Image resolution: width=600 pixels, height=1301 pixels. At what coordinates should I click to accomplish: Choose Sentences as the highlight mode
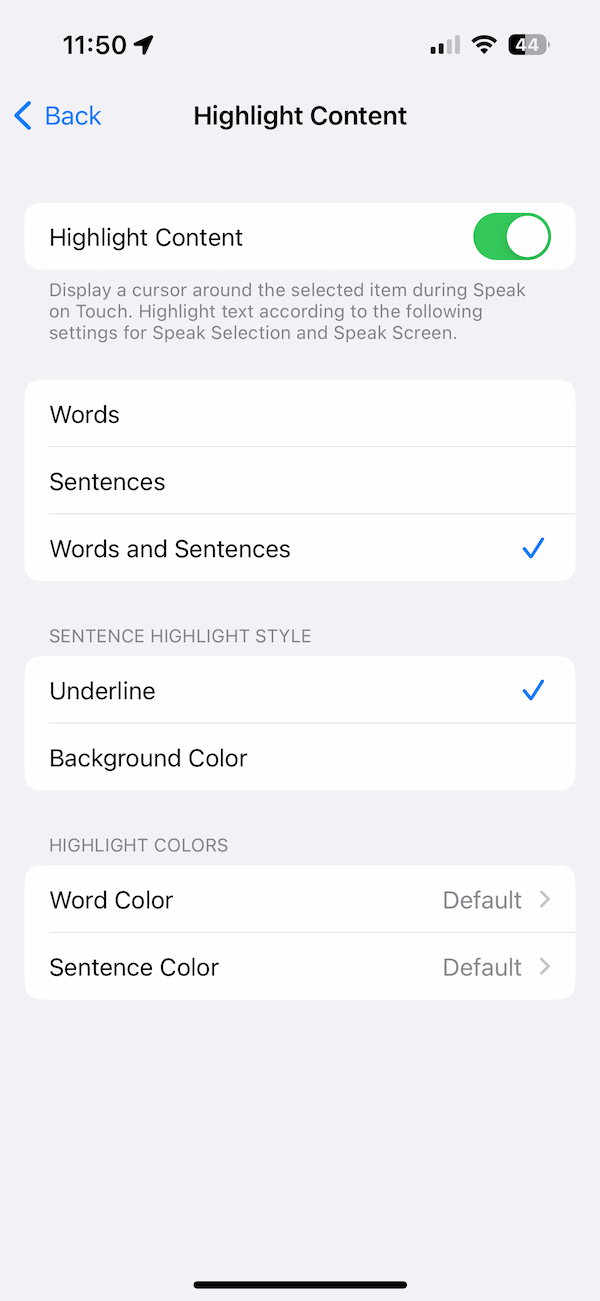[x=300, y=481]
